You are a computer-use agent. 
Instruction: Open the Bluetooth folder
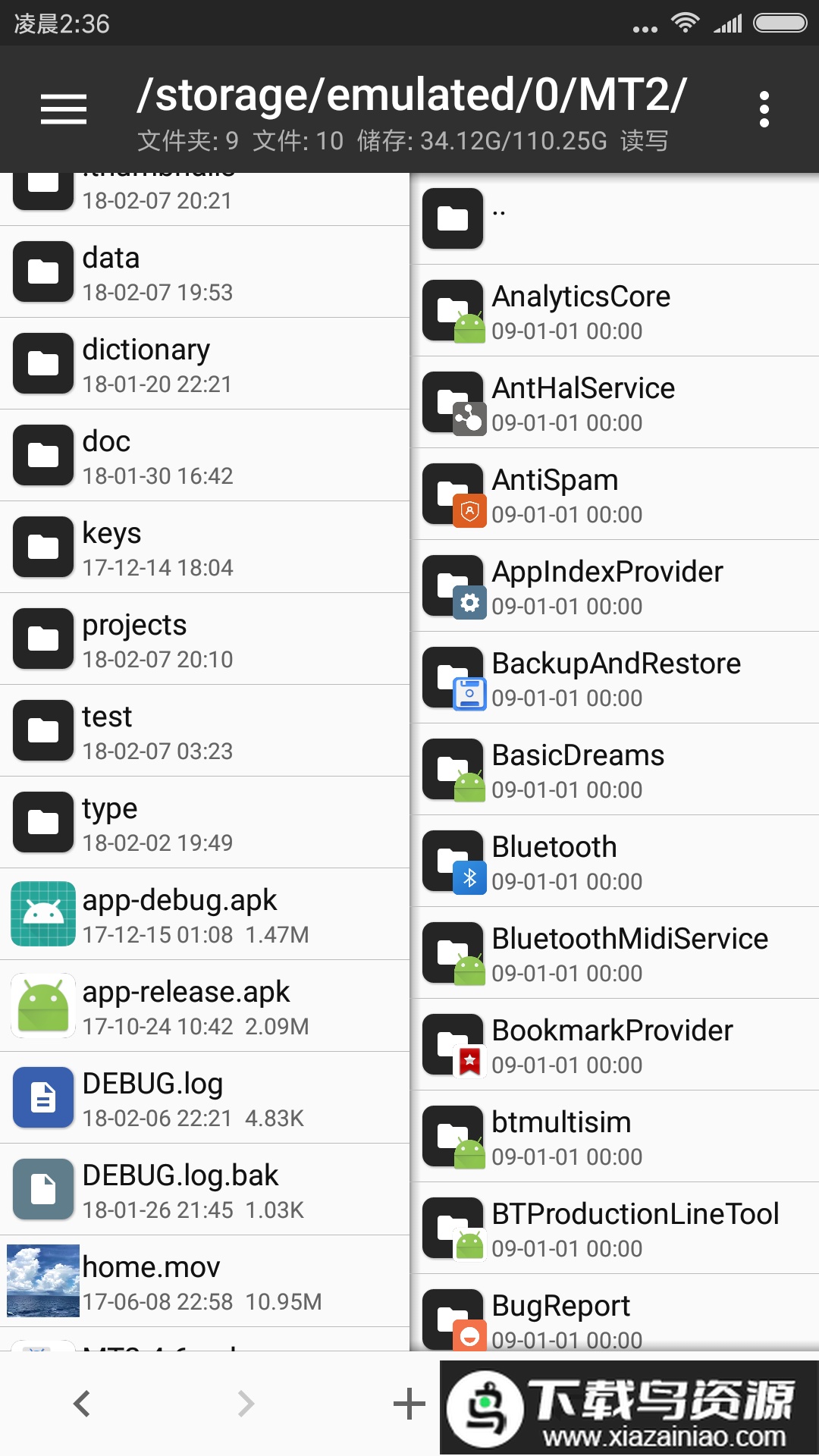pyautogui.click(x=614, y=861)
